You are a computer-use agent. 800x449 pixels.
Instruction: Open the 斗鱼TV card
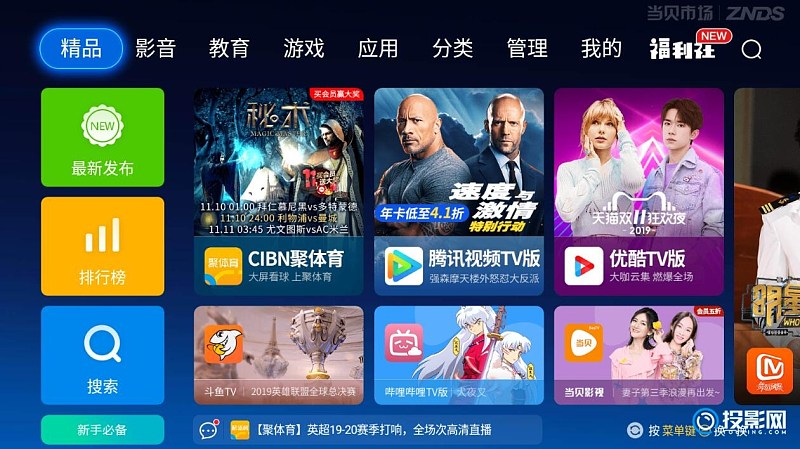point(278,356)
